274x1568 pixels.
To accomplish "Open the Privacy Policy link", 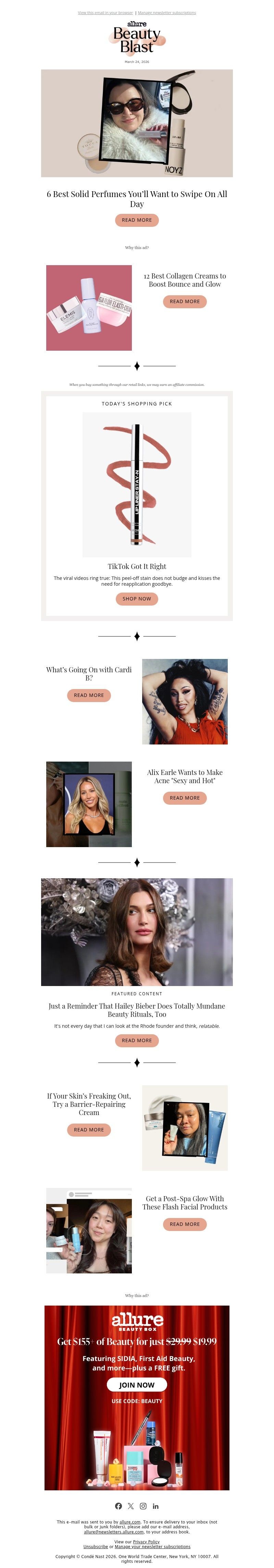I will [146, 1542].
